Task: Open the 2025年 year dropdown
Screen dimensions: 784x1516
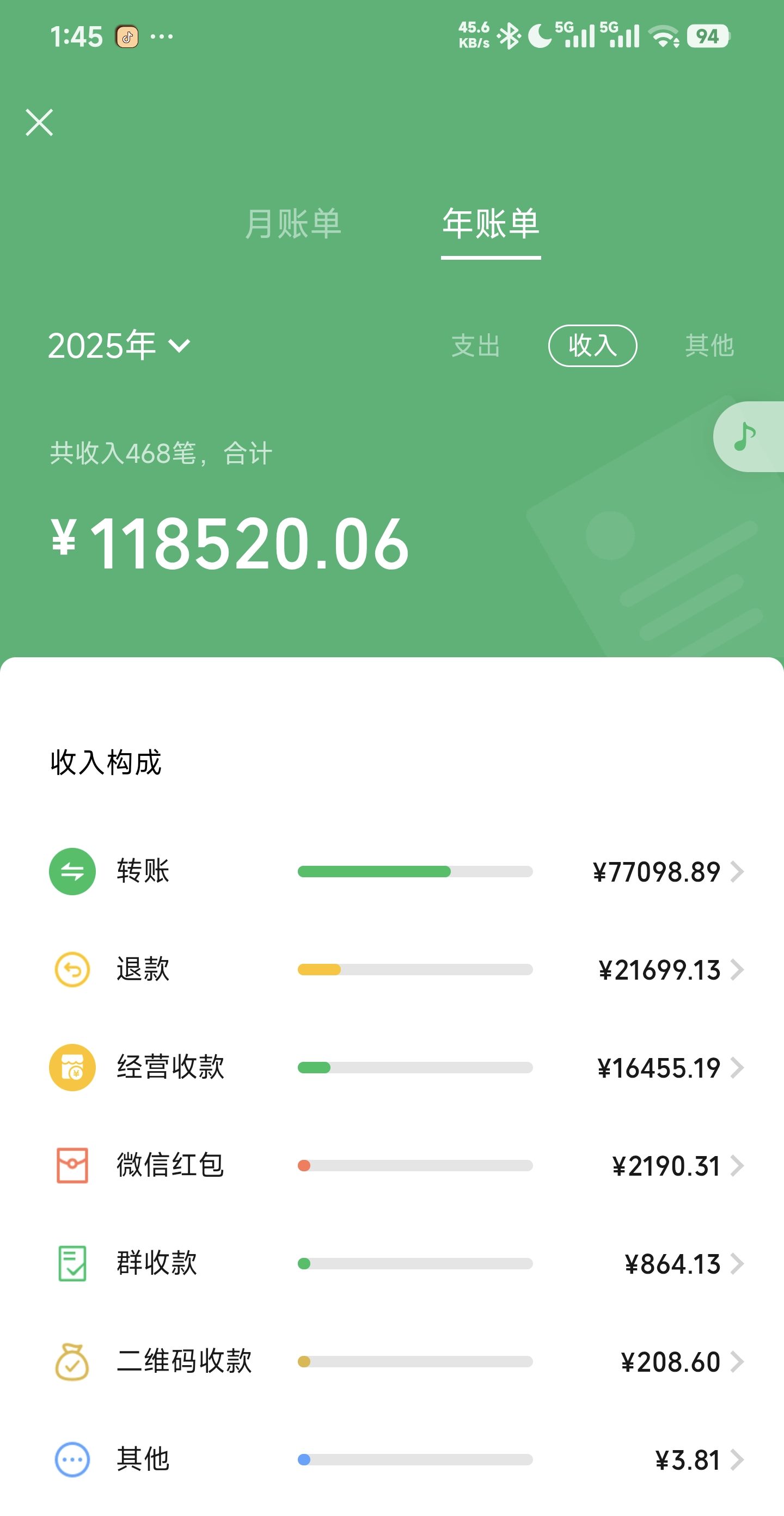Action: 119,345
